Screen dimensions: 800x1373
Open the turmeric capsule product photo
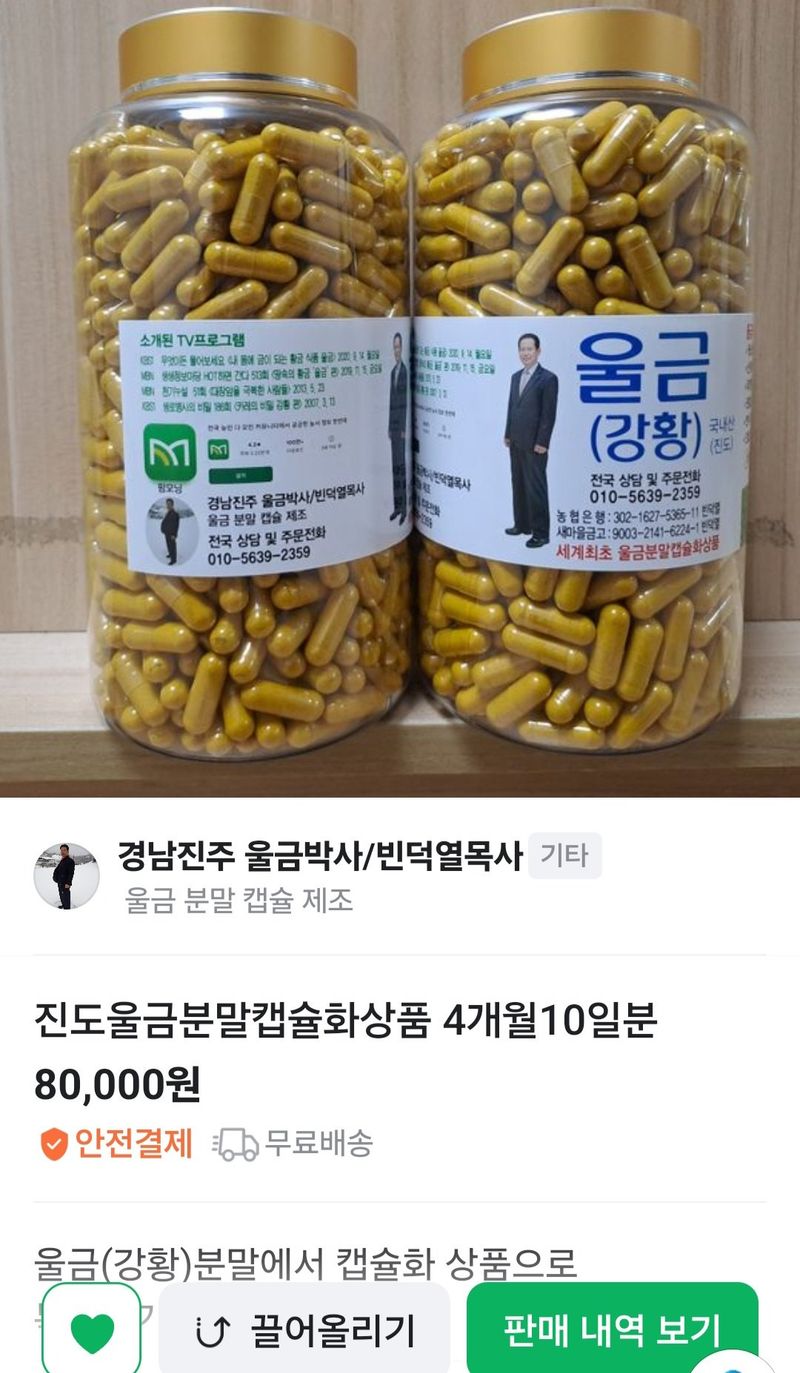[x=400, y=400]
